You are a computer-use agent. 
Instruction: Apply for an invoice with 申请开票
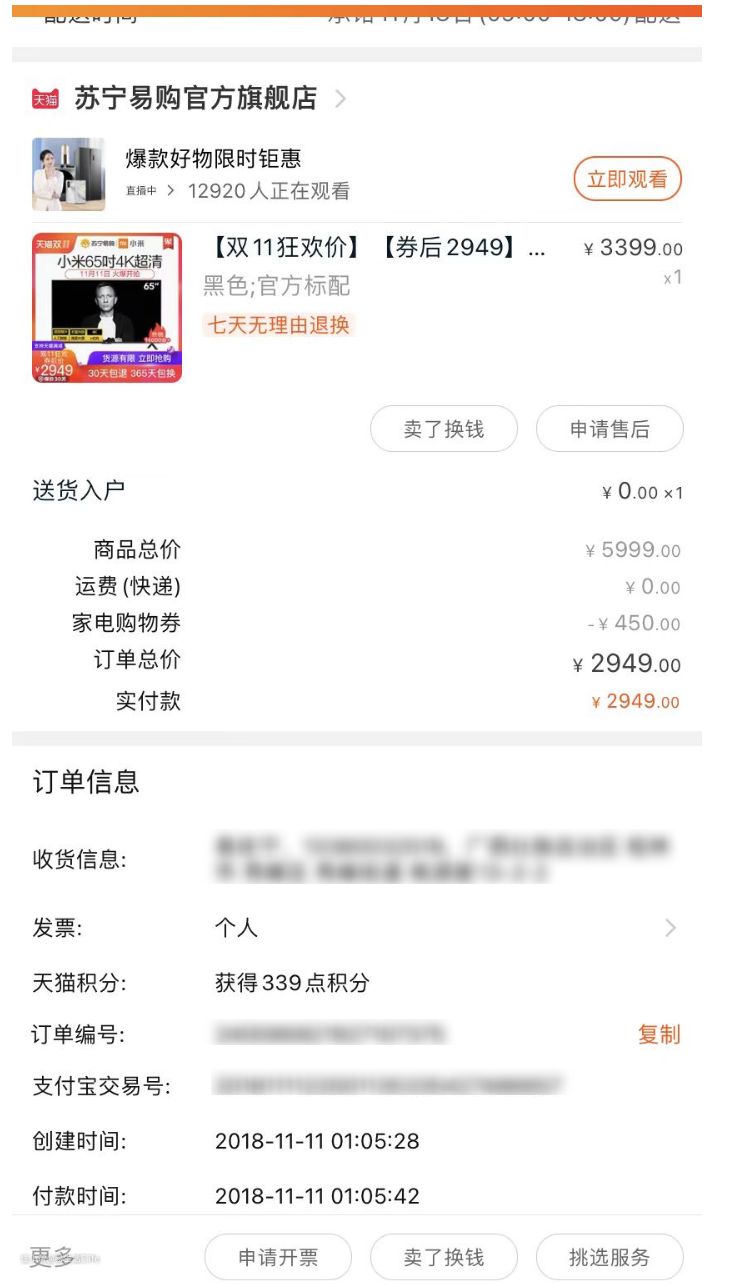278,1257
